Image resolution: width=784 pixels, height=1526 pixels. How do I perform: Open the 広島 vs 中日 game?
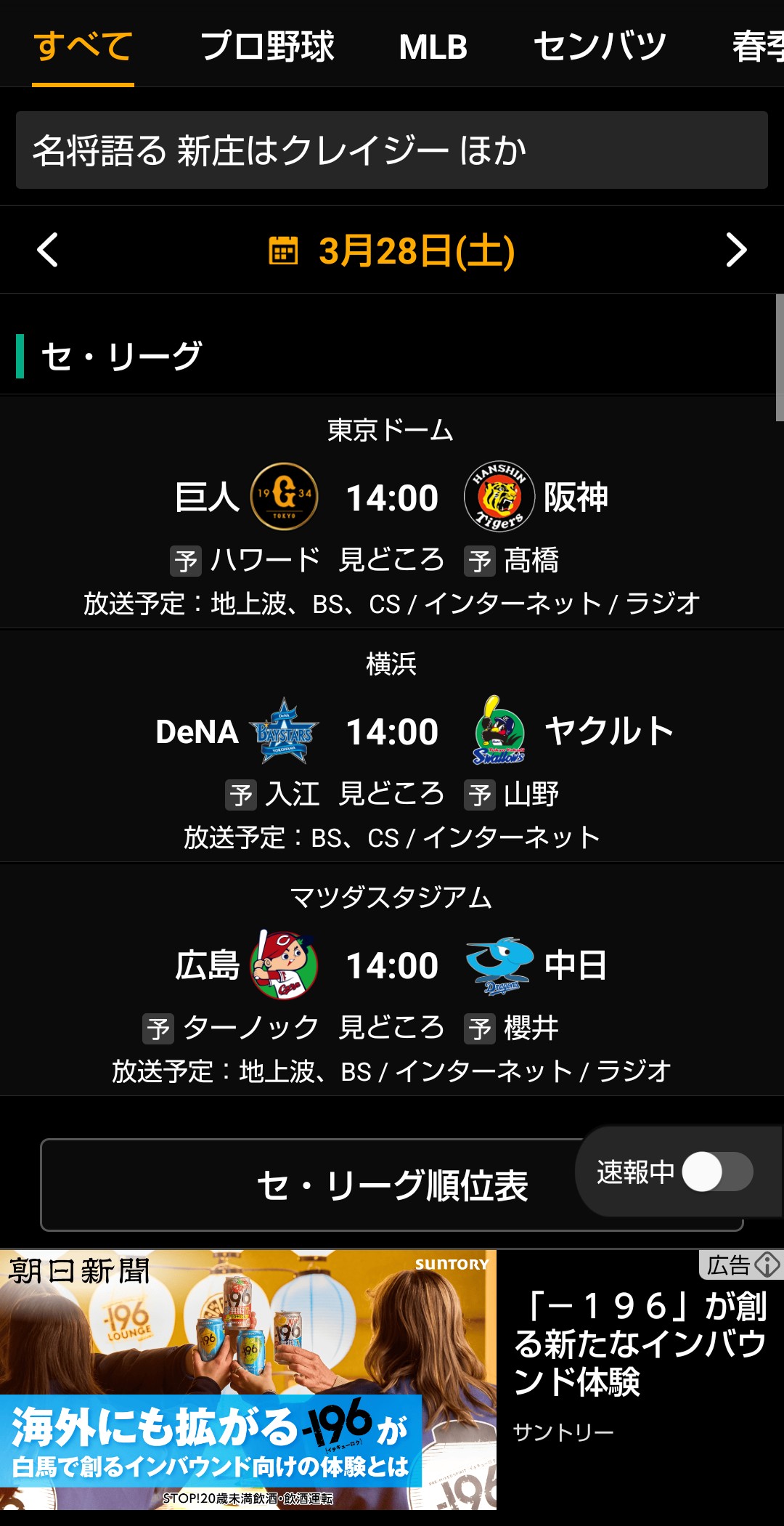(392, 966)
